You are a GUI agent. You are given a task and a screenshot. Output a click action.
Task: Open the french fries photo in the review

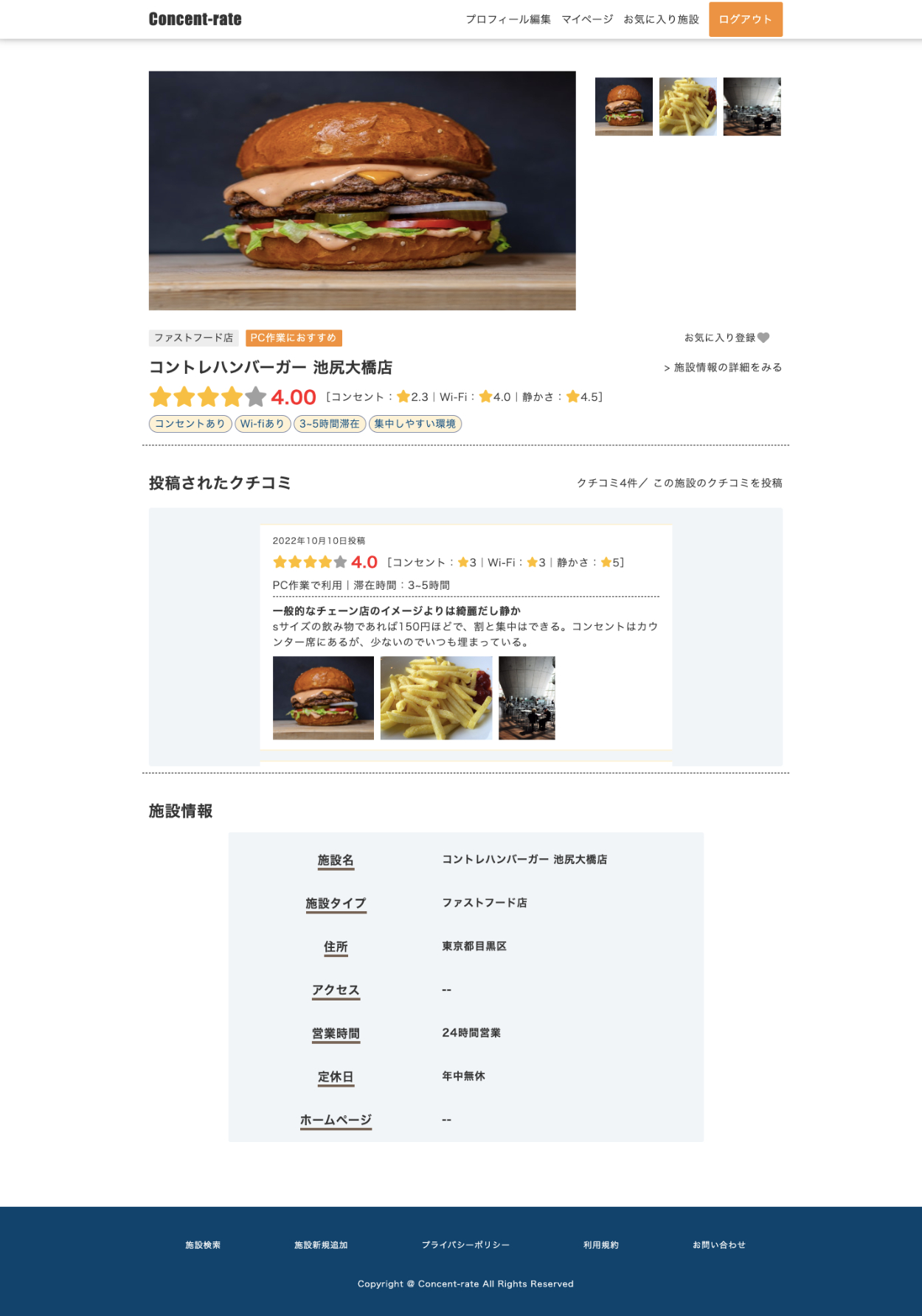pyautogui.click(x=436, y=697)
